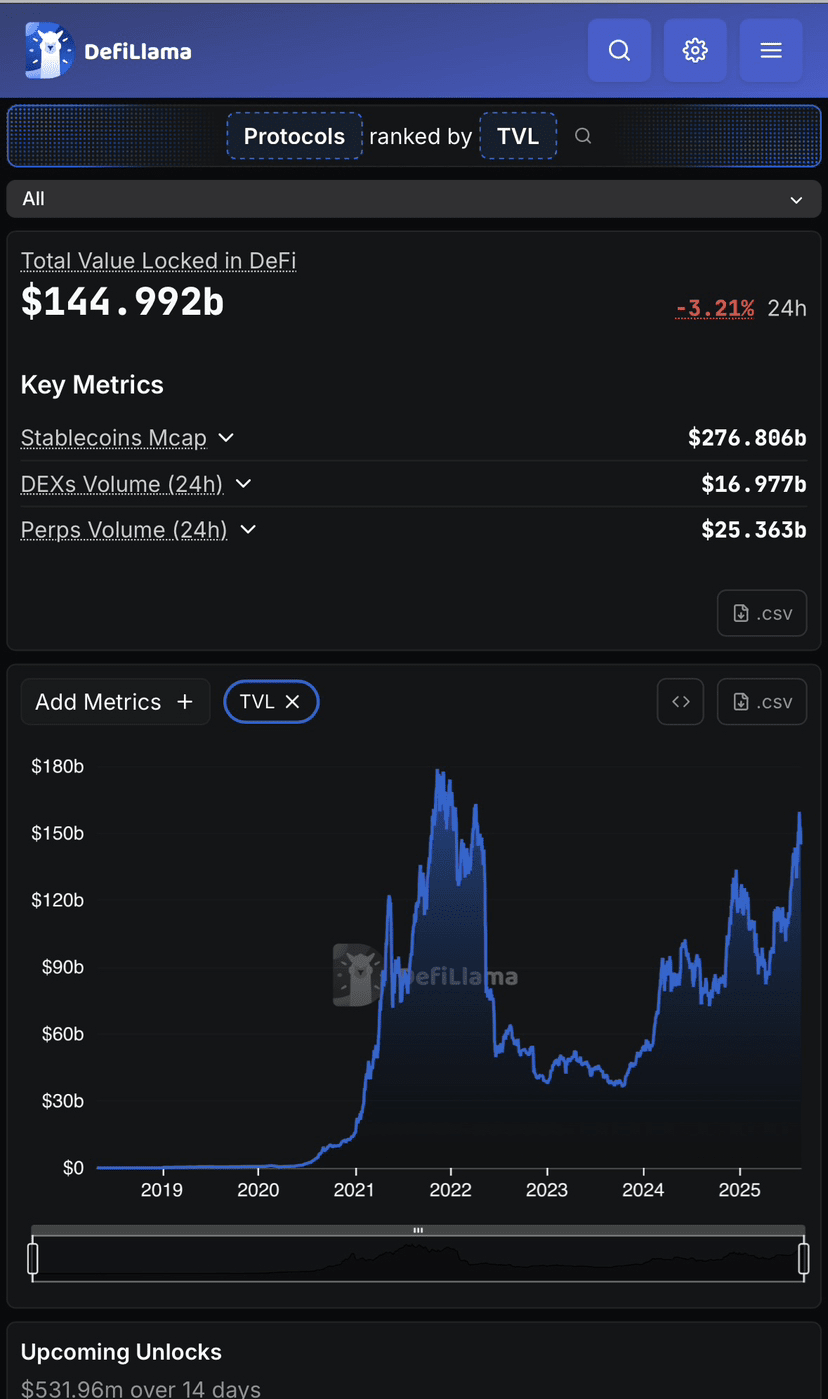Change the TVL ranking metric
Image resolution: width=828 pixels, height=1399 pixels.
[518, 136]
